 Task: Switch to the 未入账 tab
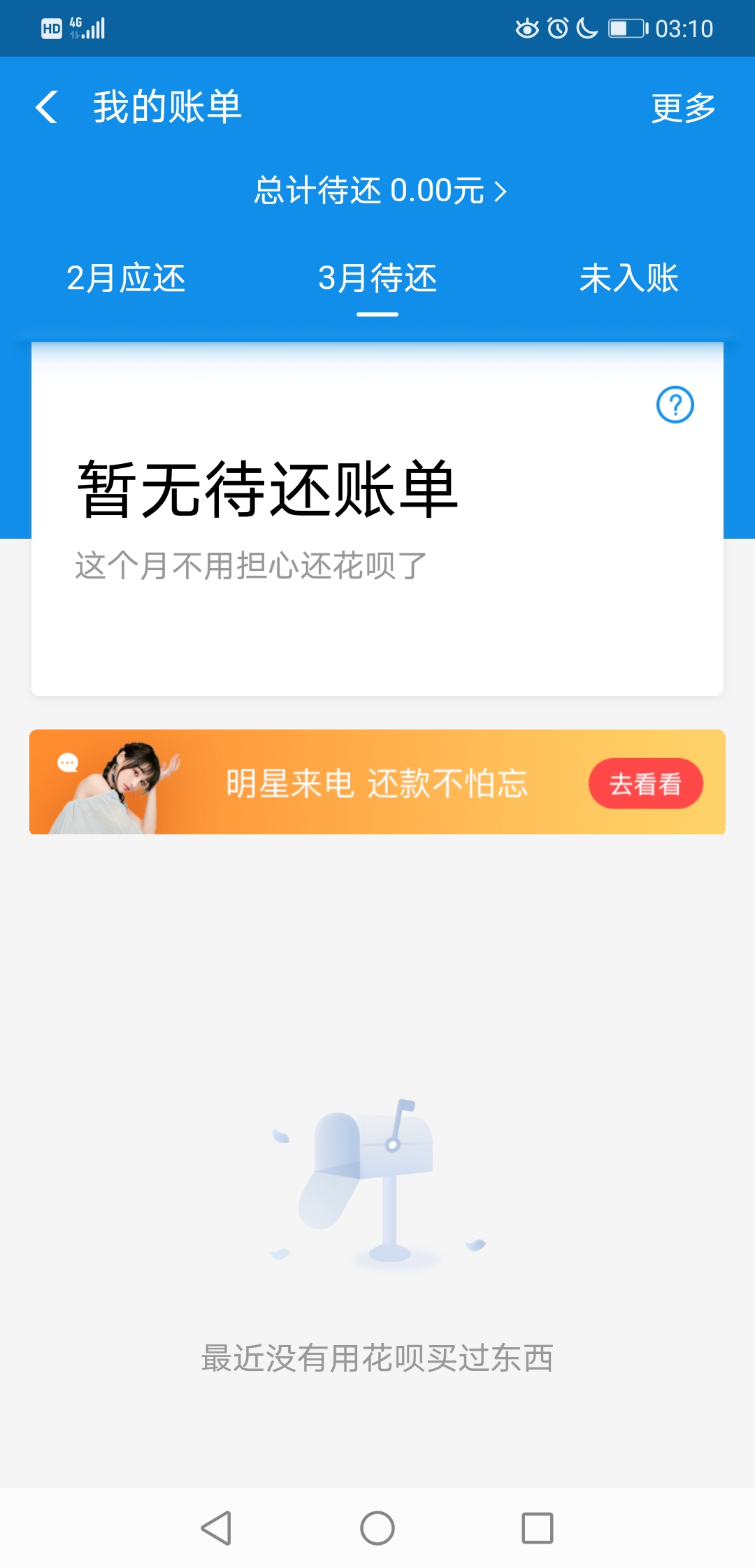point(629,279)
